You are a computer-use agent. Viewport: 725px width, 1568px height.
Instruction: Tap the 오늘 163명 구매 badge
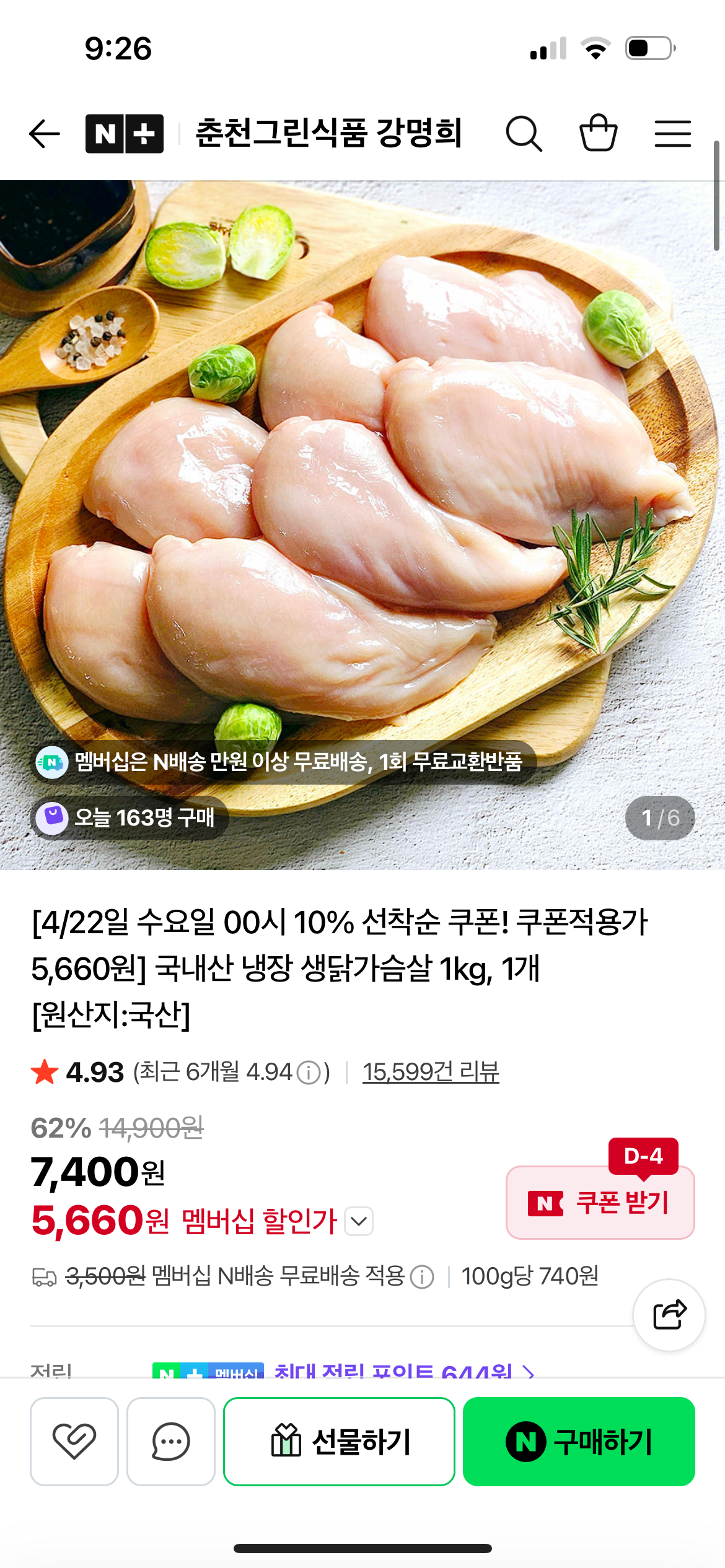127,819
